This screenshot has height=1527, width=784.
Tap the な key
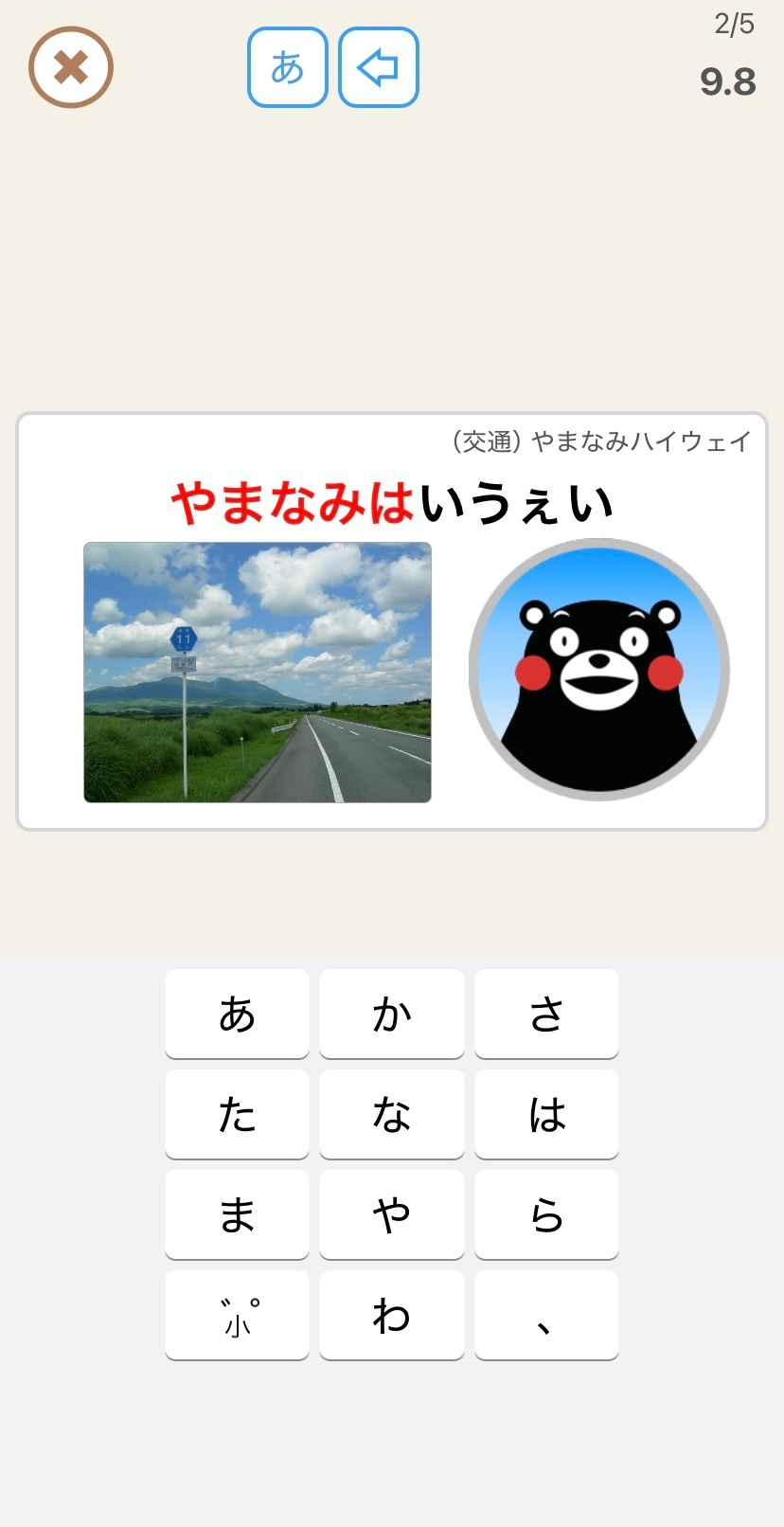(392, 1114)
